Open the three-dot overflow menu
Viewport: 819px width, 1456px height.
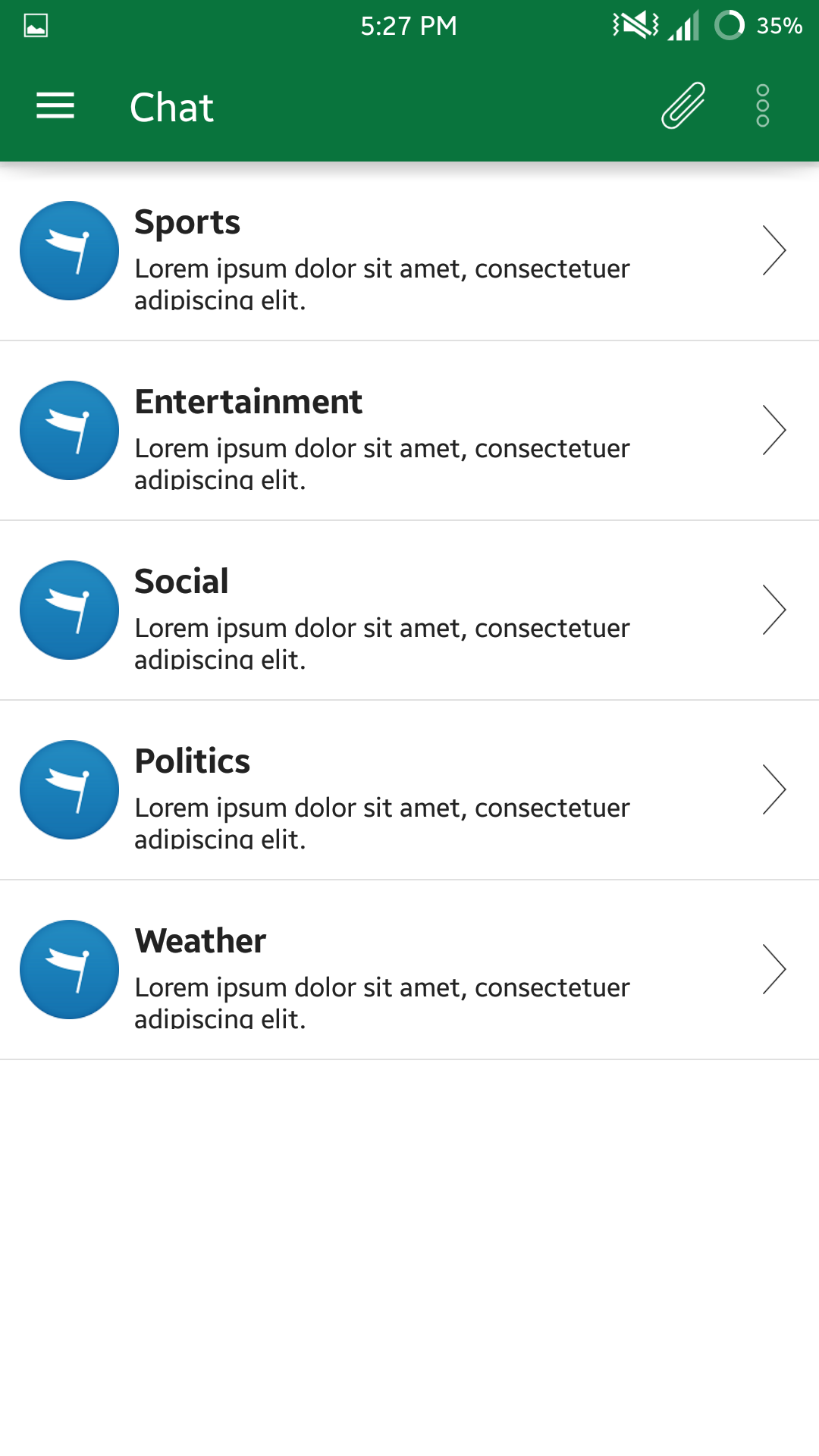point(762,105)
